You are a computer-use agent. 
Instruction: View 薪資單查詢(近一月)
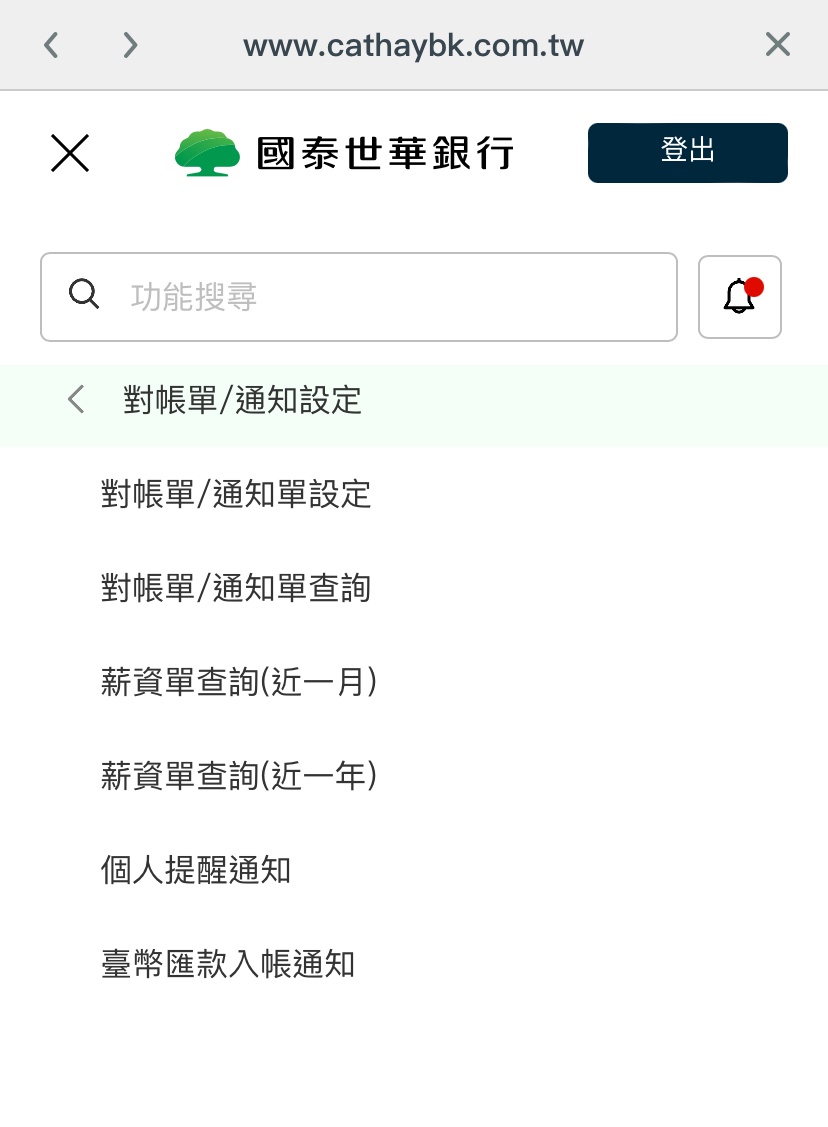point(239,682)
